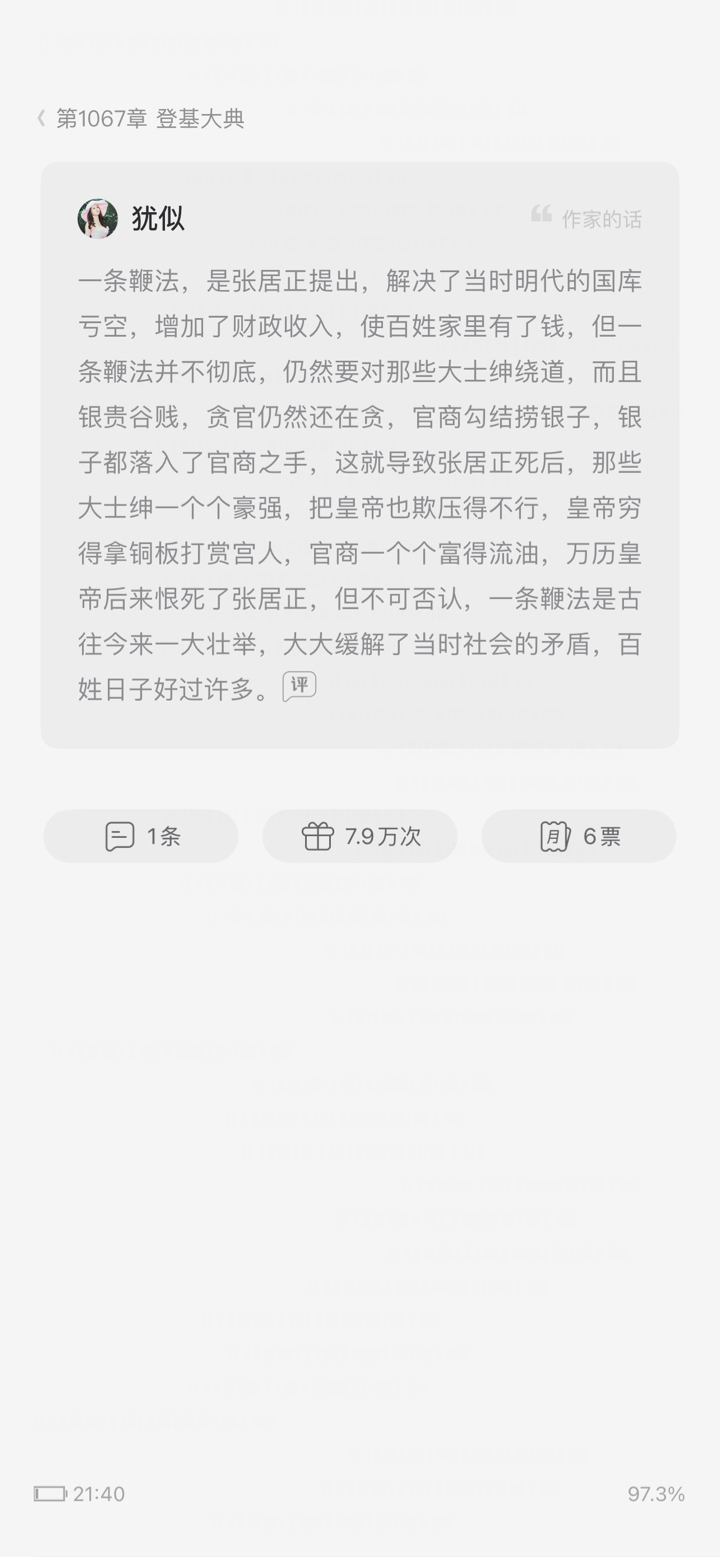Open author 犹似's avatar
The height and width of the screenshot is (1557, 720).
tap(98, 218)
